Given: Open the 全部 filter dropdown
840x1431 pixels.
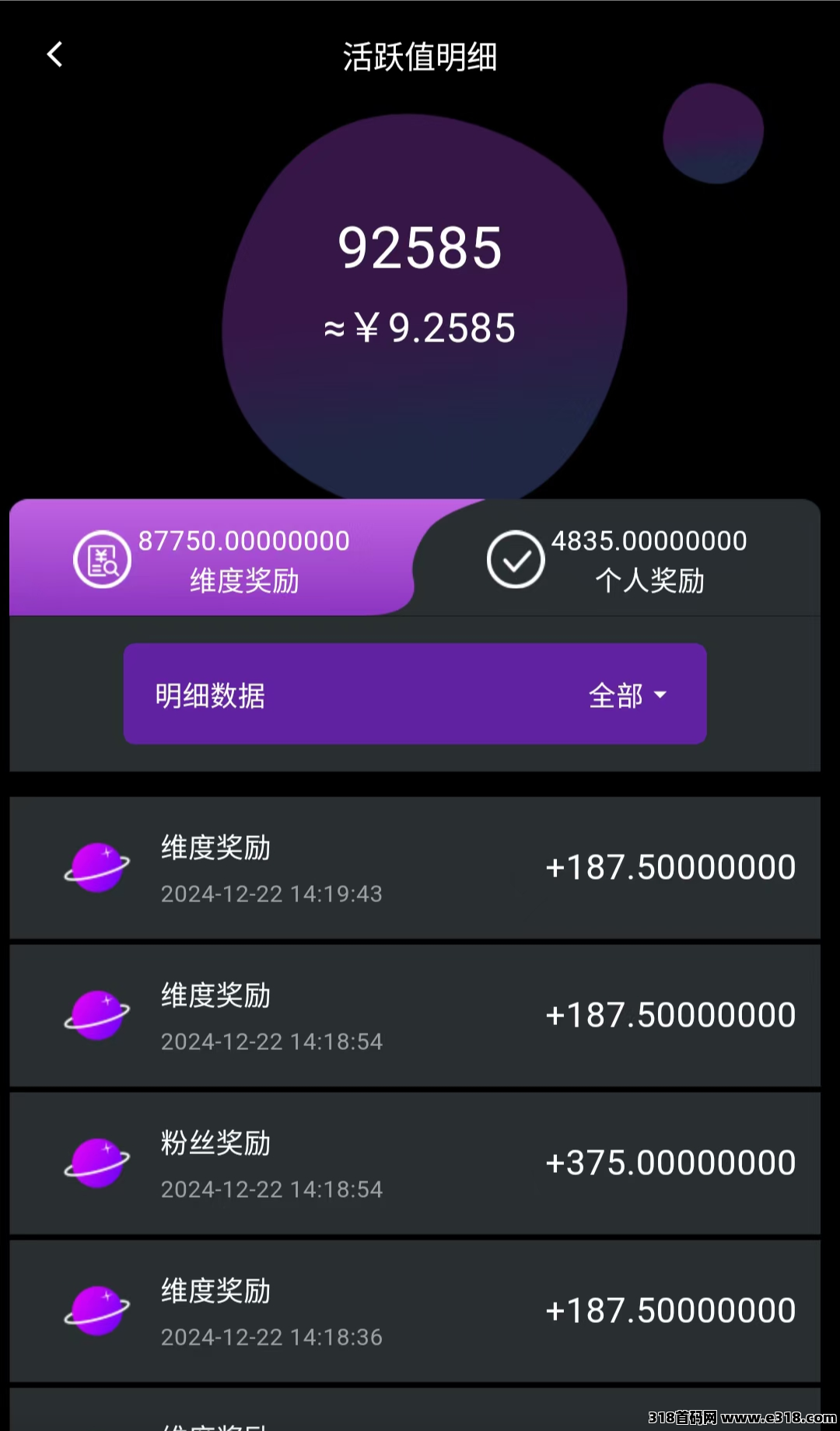Looking at the screenshot, I should 628,695.
